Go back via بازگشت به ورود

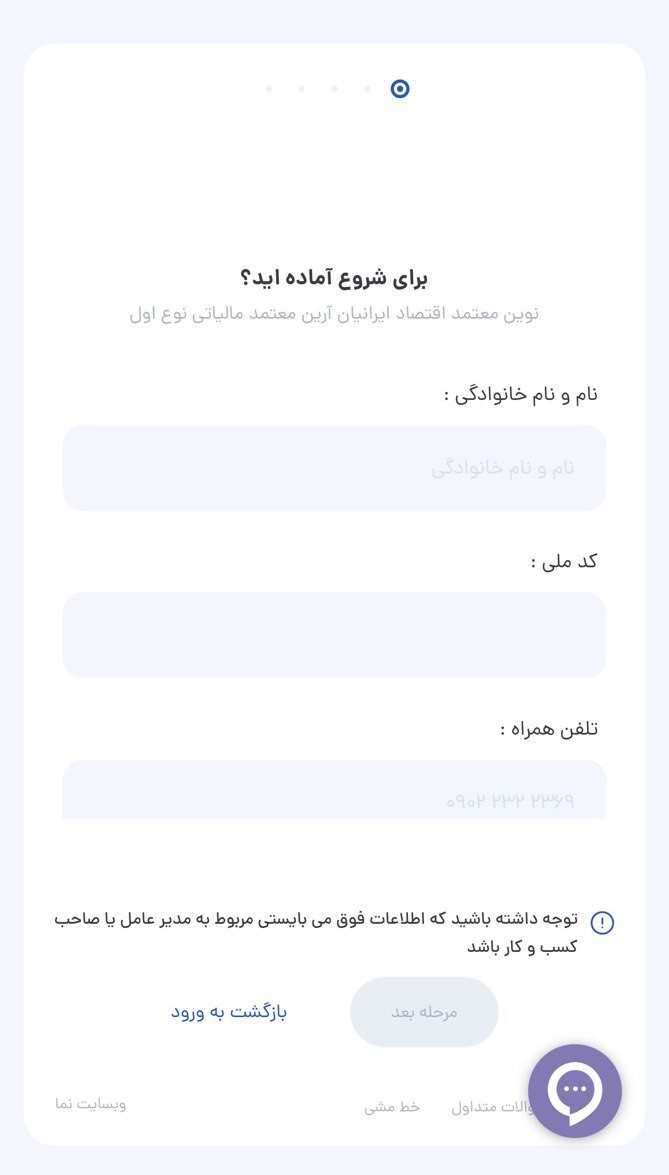coord(229,1012)
